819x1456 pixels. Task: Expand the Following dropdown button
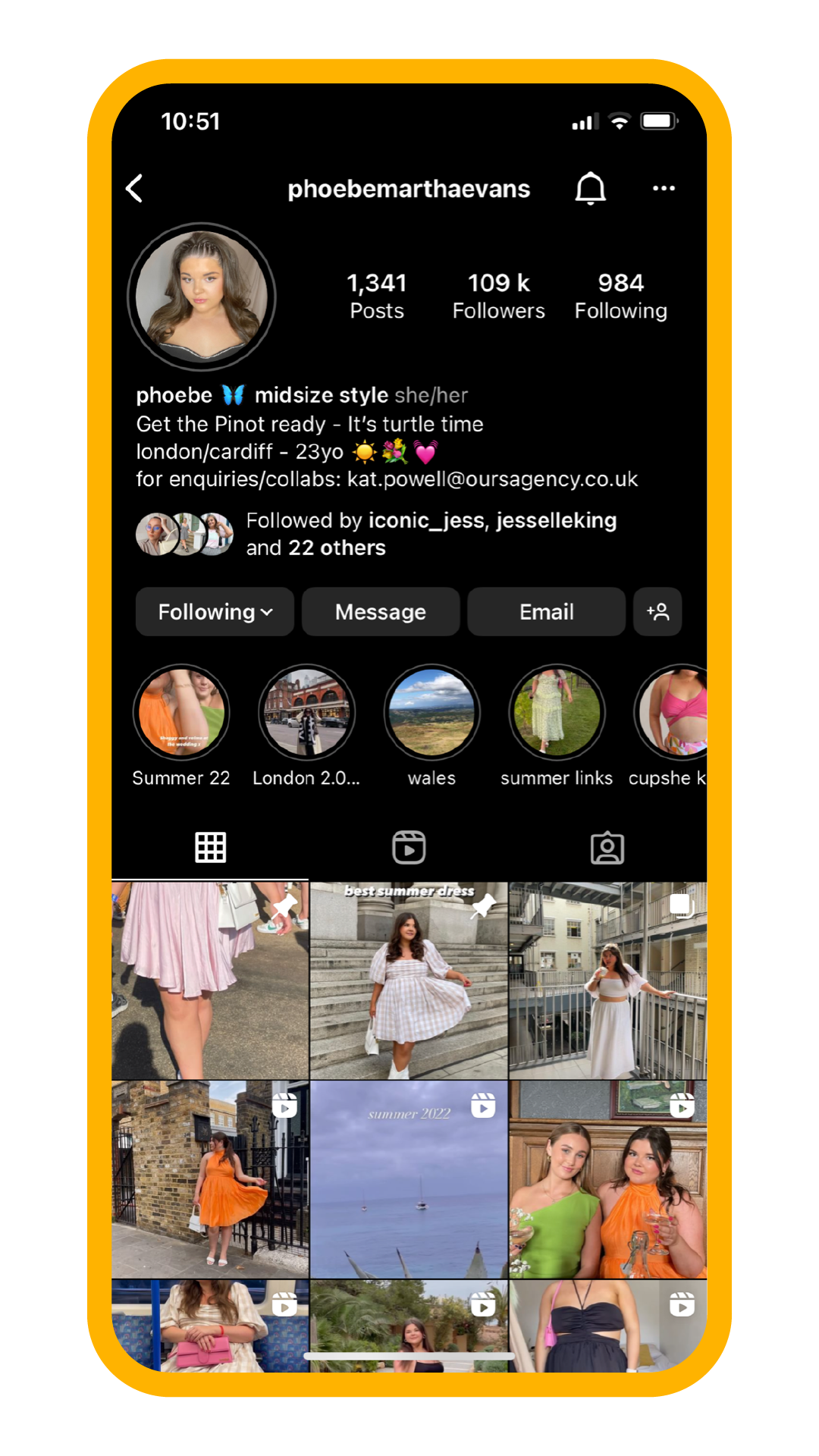point(215,612)
